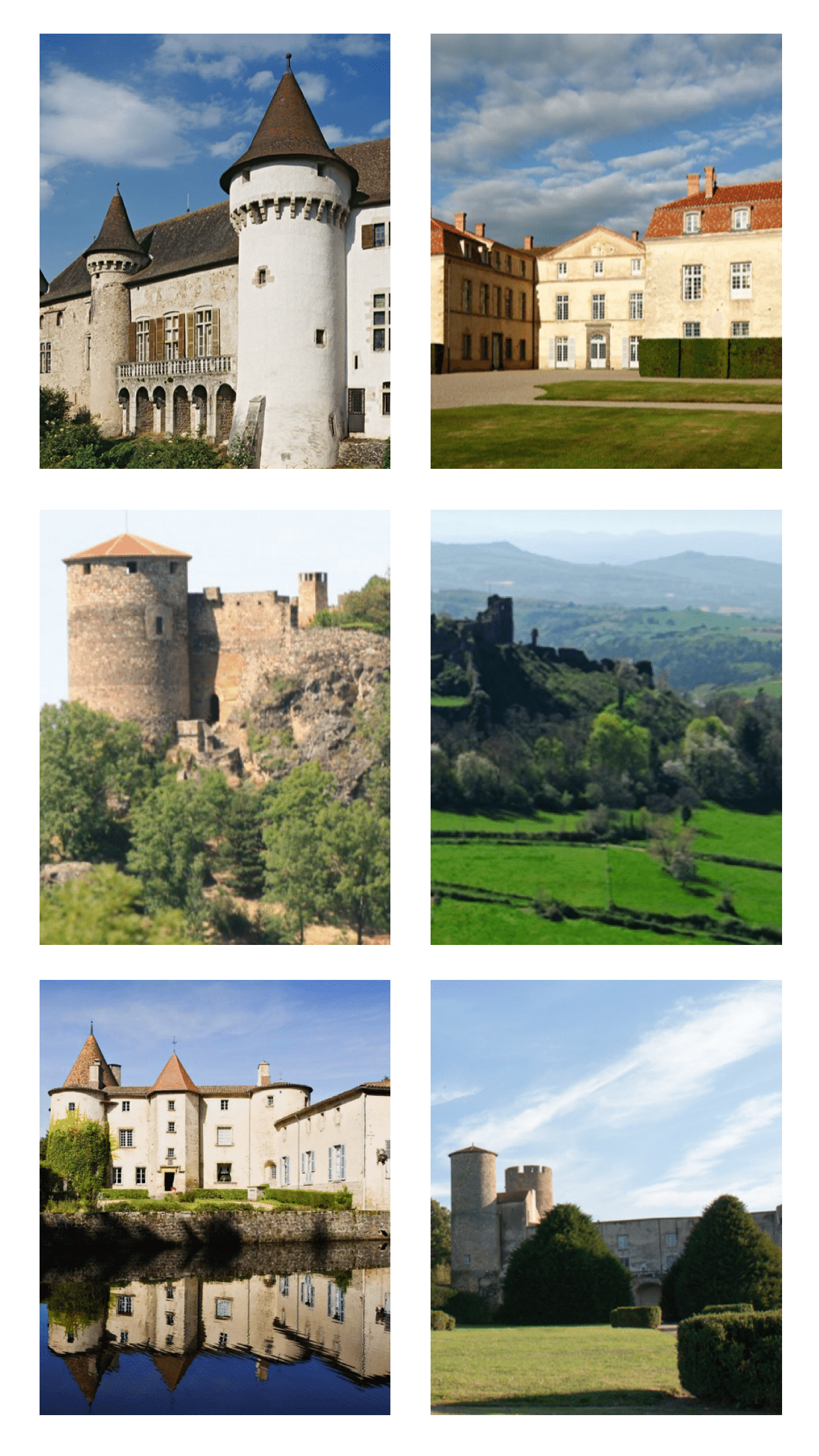
Task: Open the photo of the white conical-roofed tower castle
Action: click(215, 251)
